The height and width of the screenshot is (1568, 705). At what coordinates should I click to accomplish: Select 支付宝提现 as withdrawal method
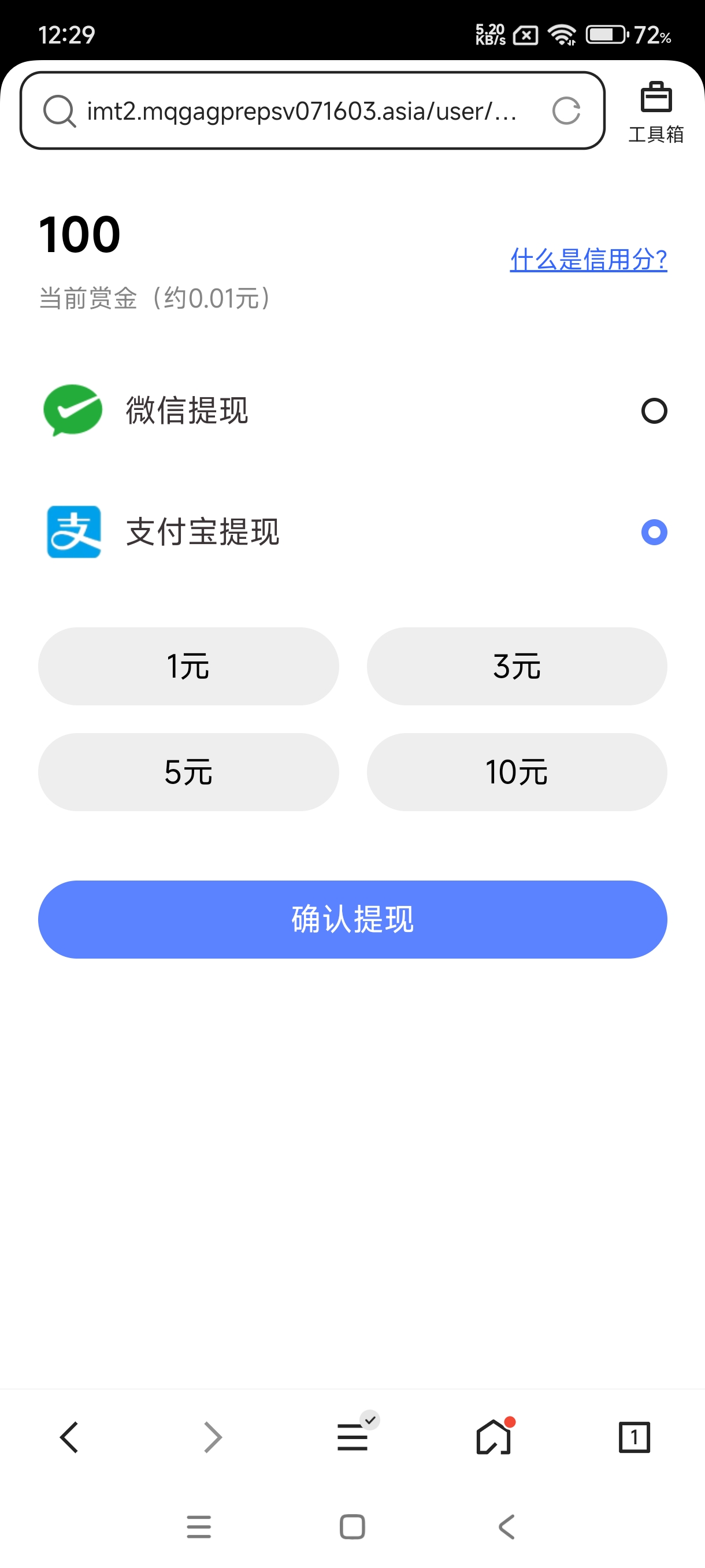(655, 531)
